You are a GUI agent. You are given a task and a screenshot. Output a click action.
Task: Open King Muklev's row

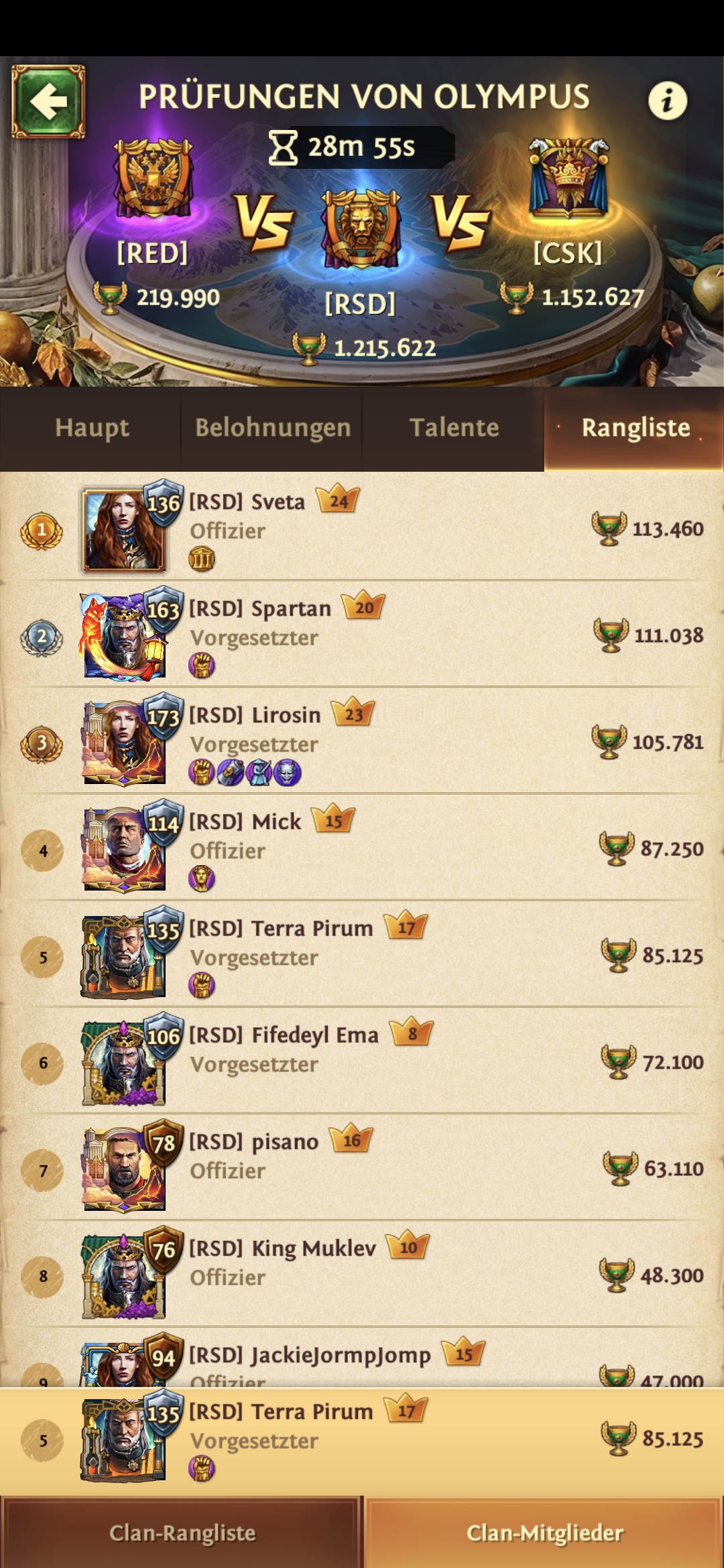pos(362,1275)
